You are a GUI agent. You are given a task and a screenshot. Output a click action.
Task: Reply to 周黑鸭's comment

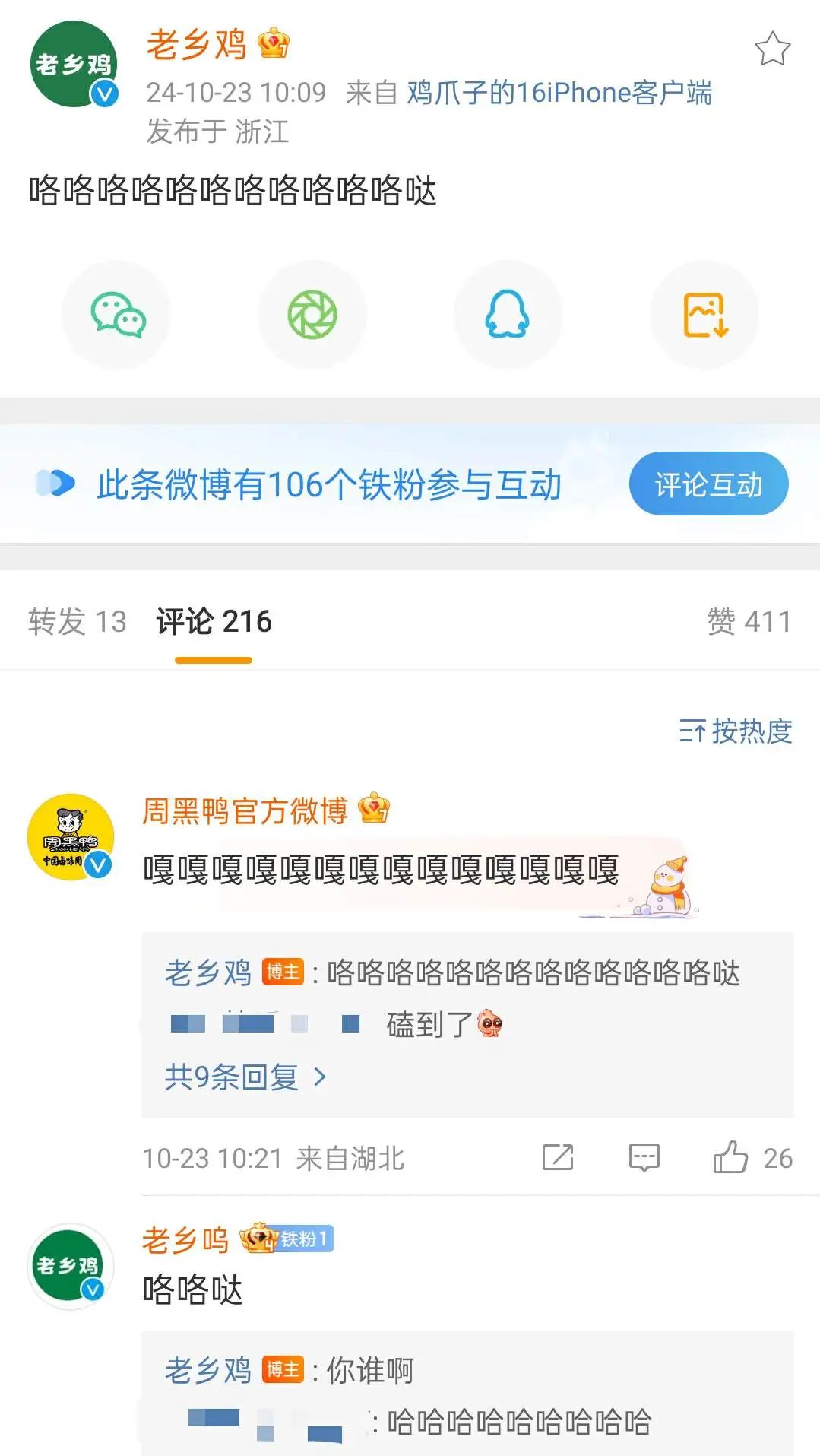coord(644,1157)
